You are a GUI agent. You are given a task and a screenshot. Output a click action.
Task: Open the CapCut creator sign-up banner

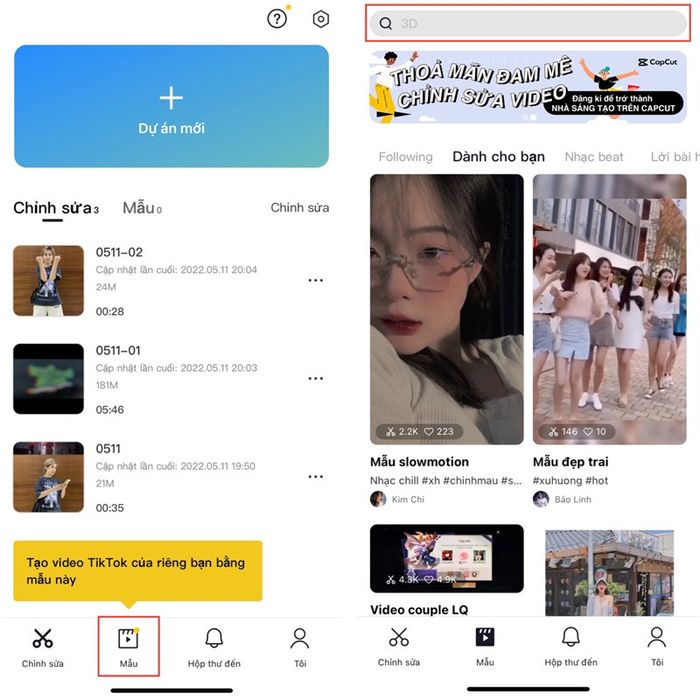pos(527,86)
